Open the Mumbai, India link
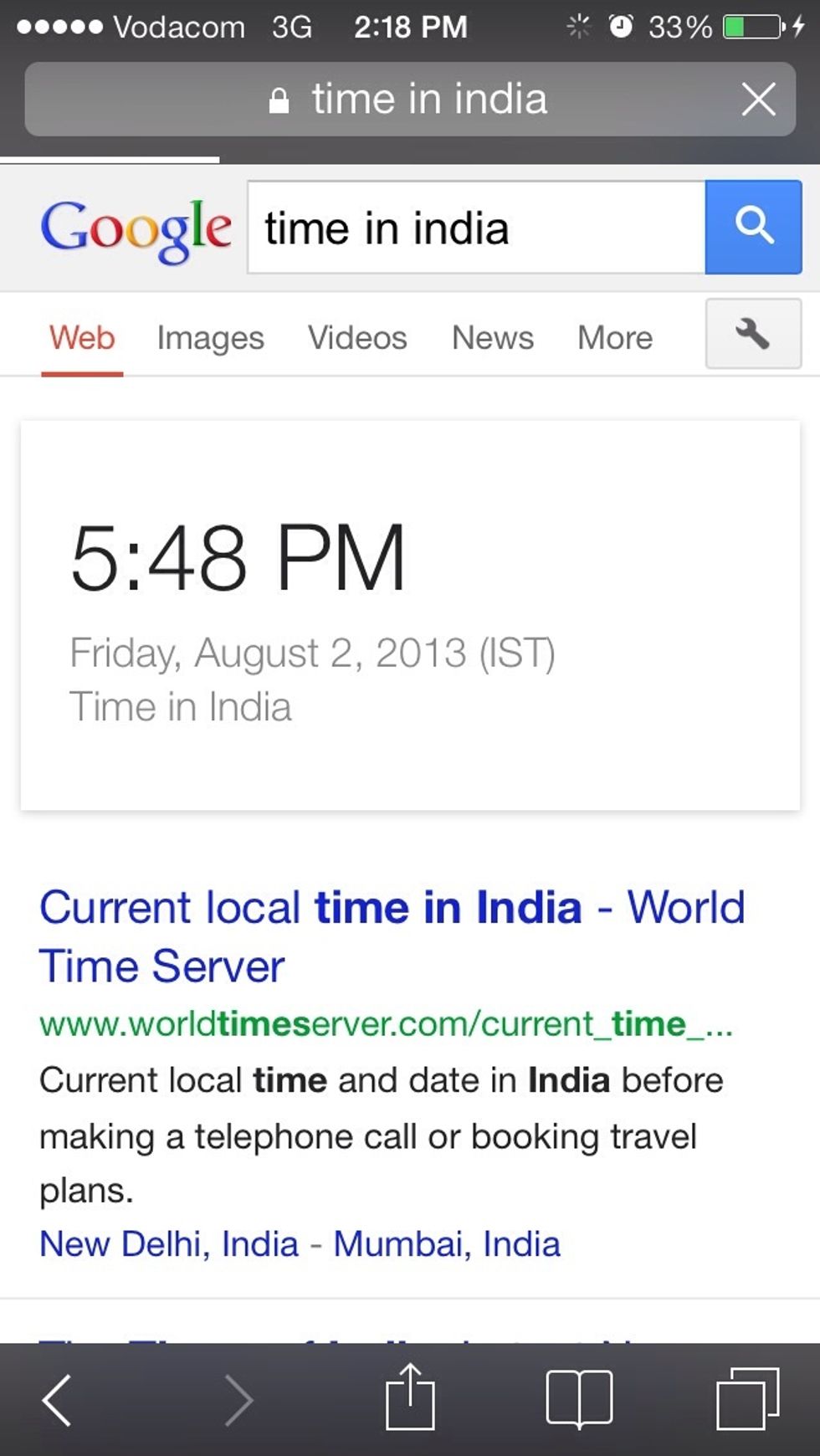The height and width of the screenshot is (1456, 820). coord(447,1244)
